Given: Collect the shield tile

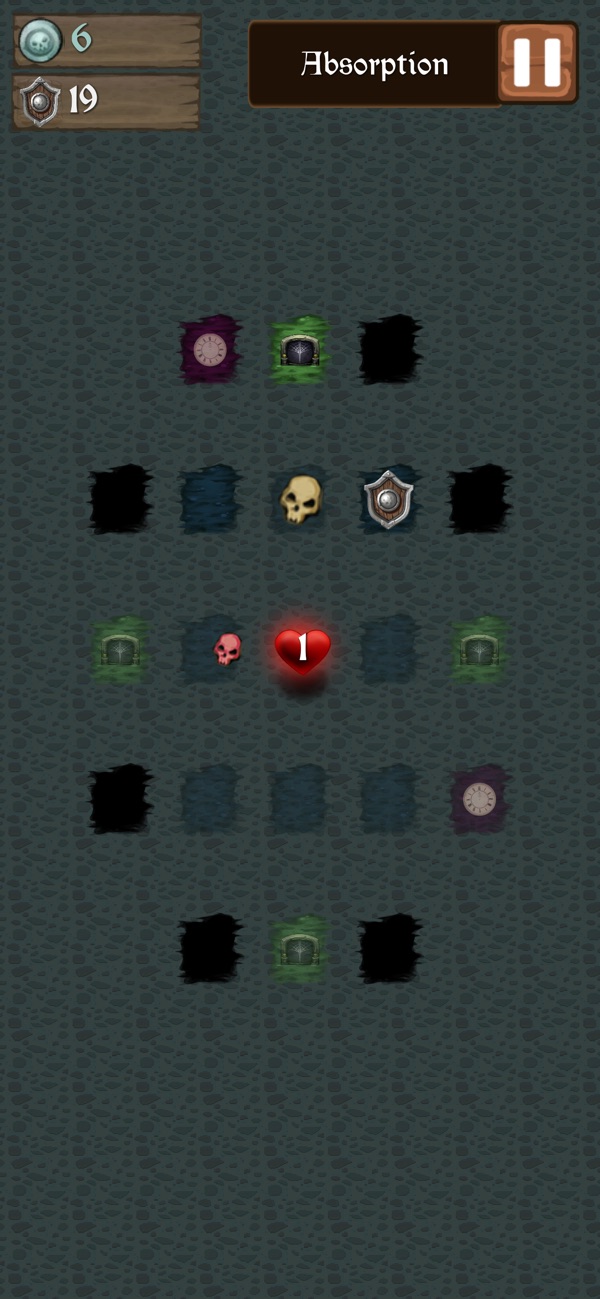Looking at the screenshot, I should [389, 499].
